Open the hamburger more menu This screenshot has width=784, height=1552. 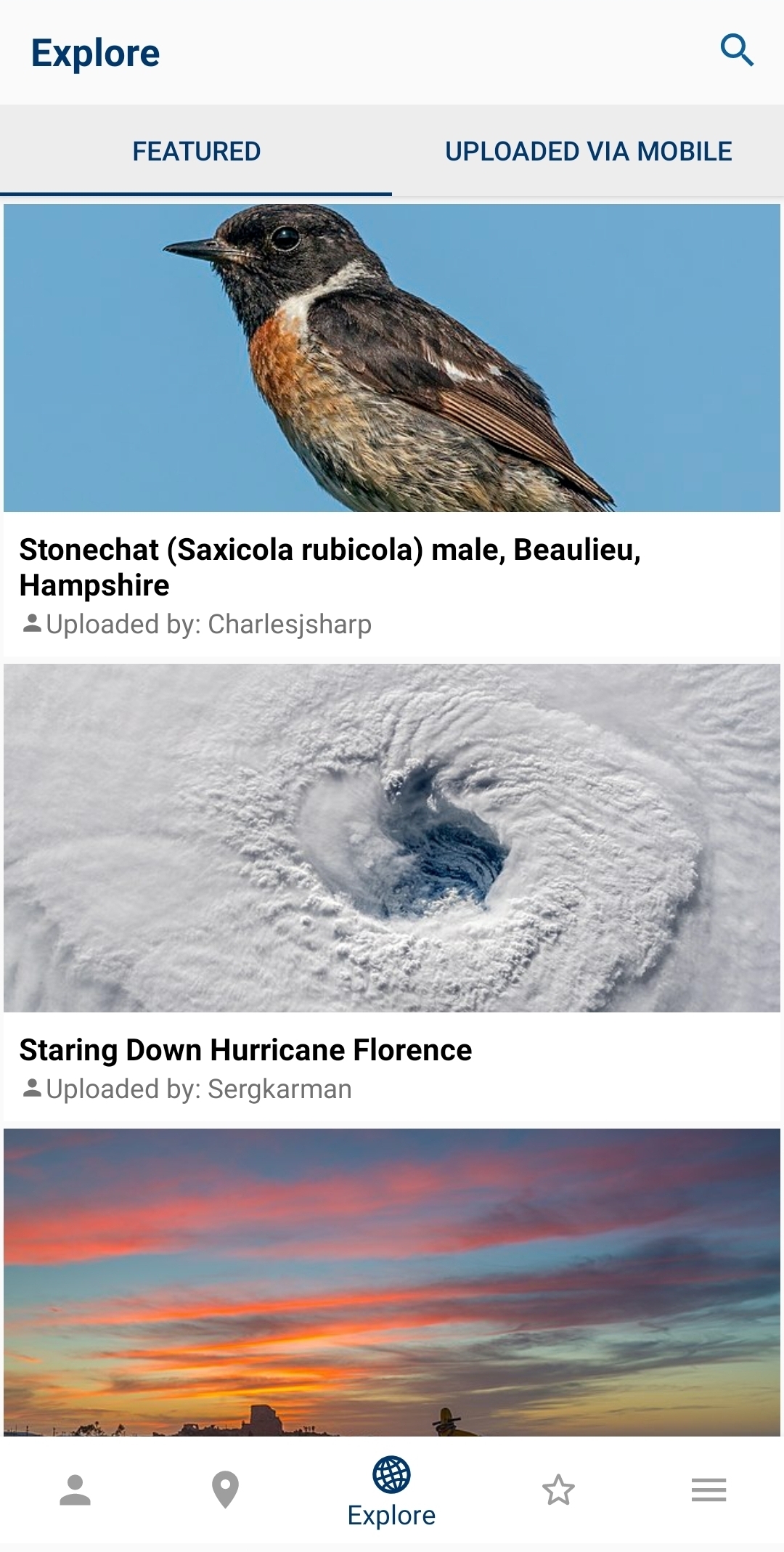coord(709,1490)
